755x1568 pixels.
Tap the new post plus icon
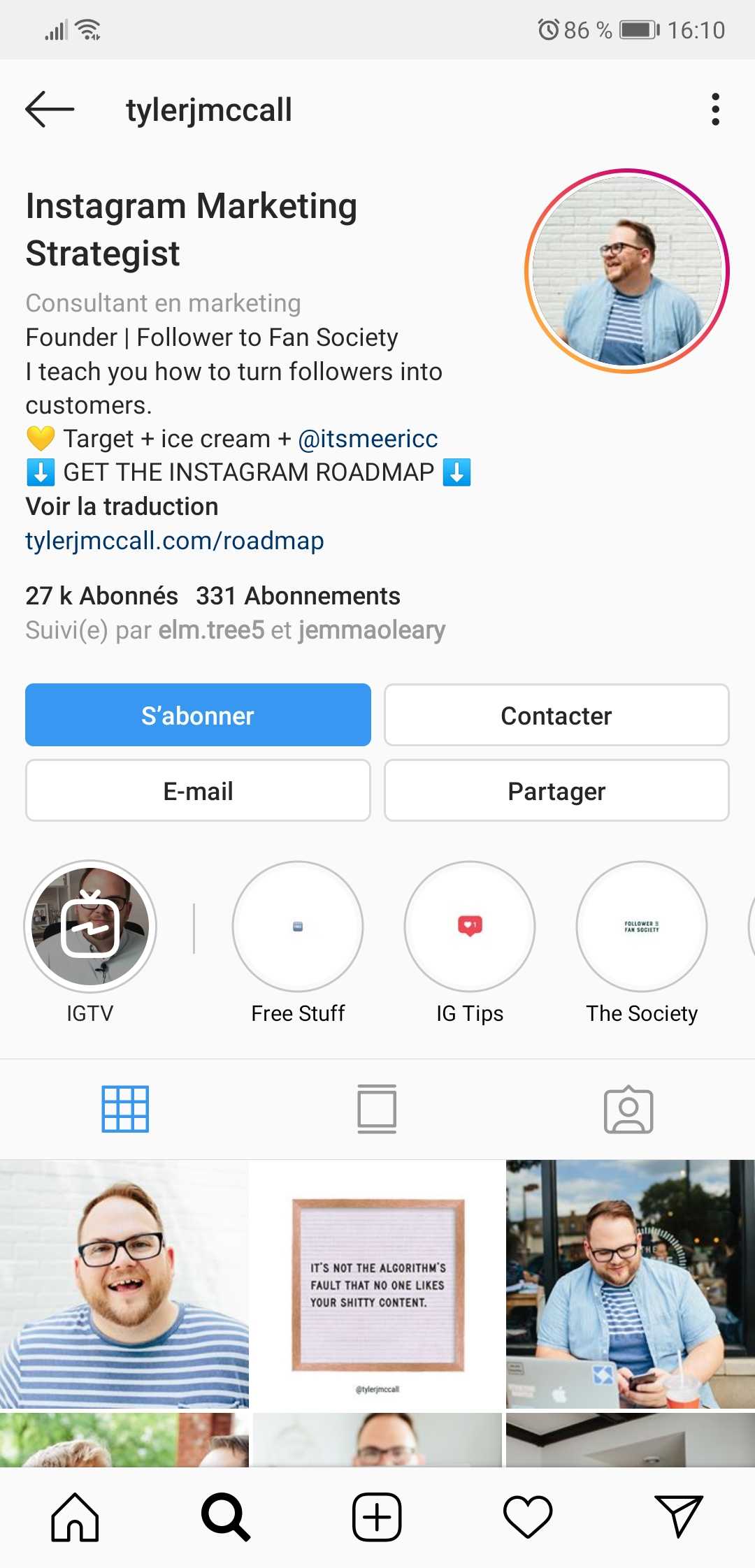(377, 1515)
